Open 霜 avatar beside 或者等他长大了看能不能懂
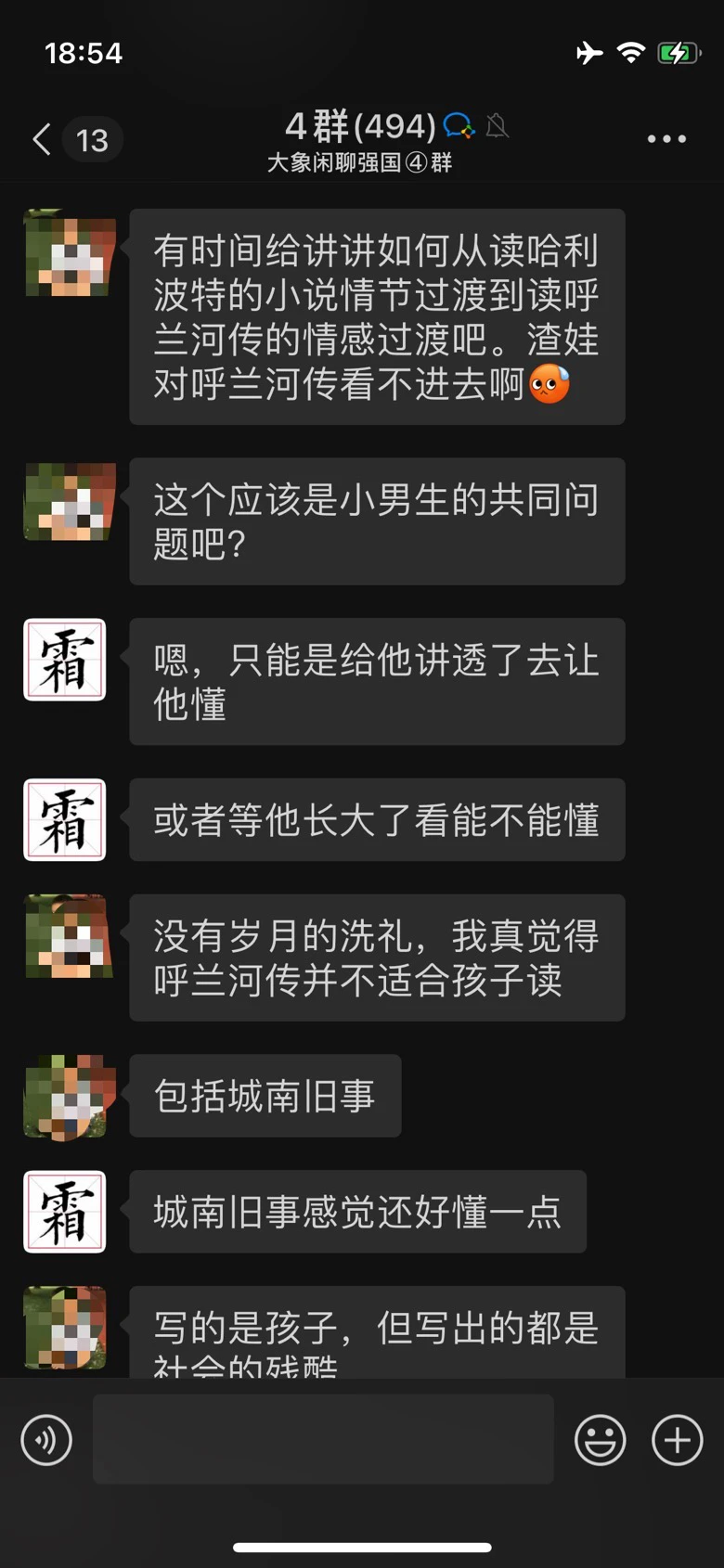Viewport: 724px width, 1568px height. click(65, 820)
